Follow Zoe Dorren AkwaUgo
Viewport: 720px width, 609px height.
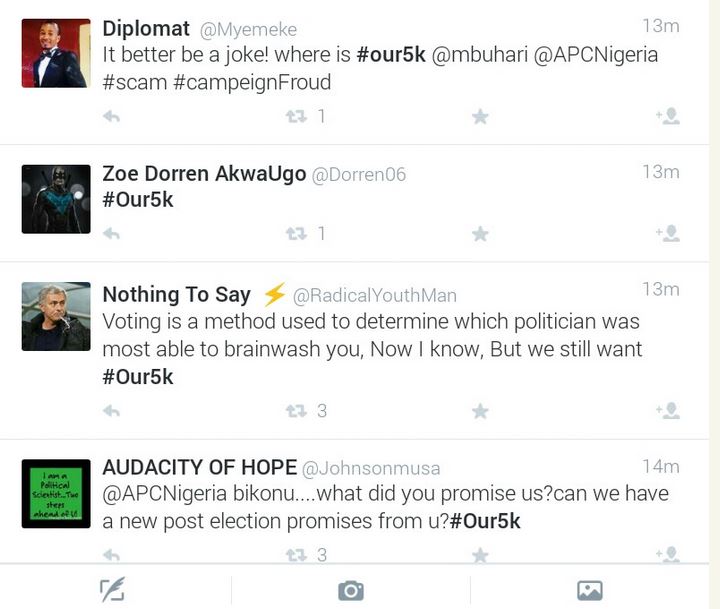(667, 234)
